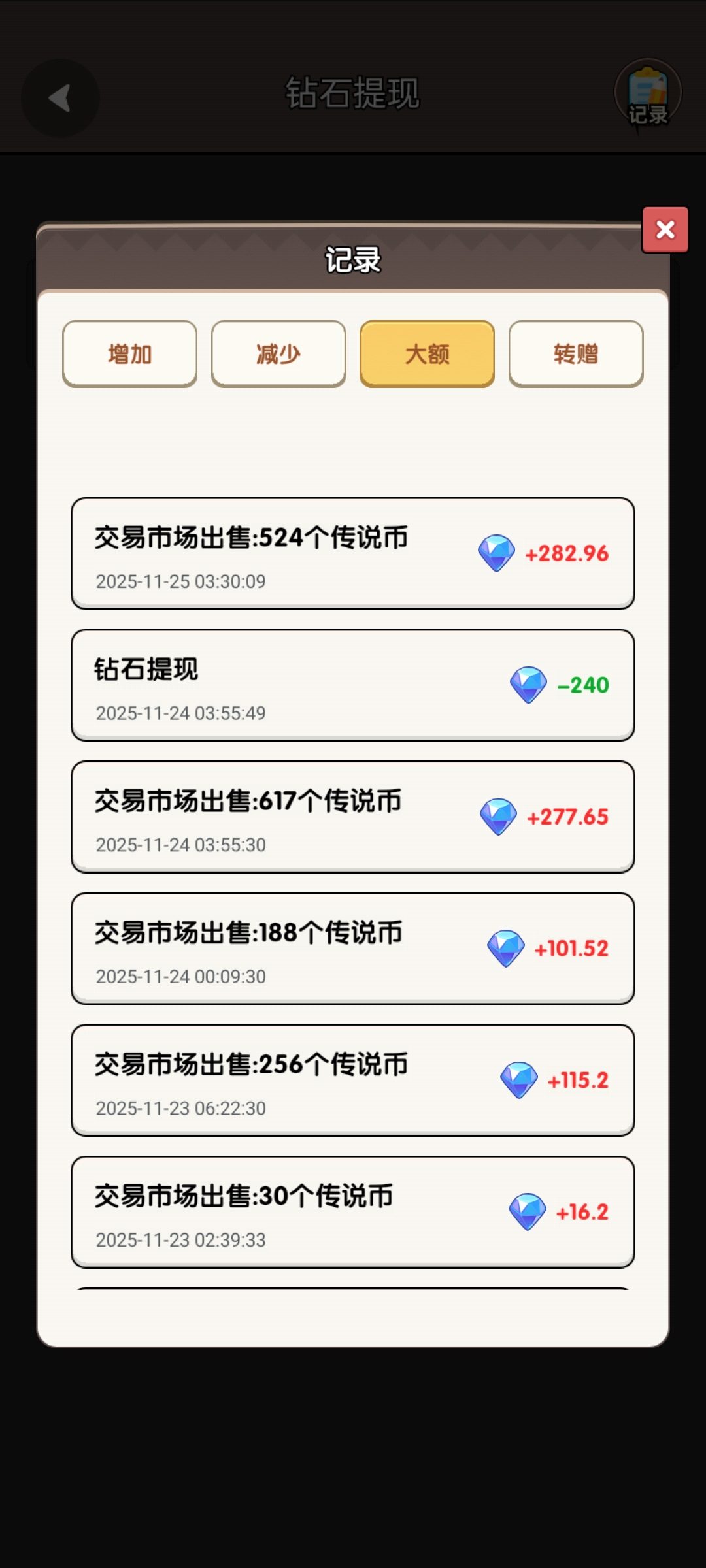Viewport: 706px width, 1568px height.
Task: Switch to the 增加 tab
Action: (x=129, y=353)
